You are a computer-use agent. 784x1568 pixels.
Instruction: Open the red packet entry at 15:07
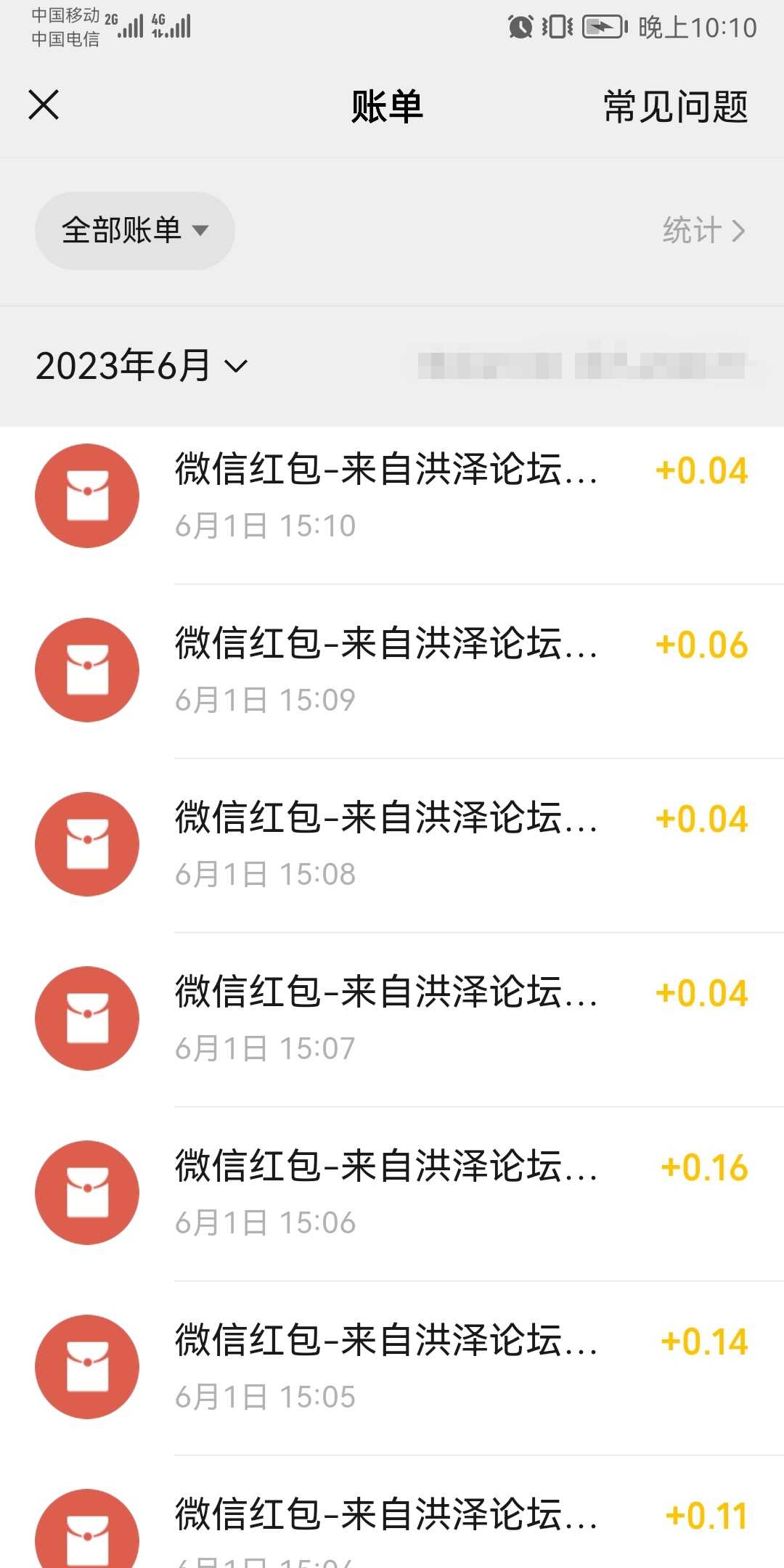392,1019
